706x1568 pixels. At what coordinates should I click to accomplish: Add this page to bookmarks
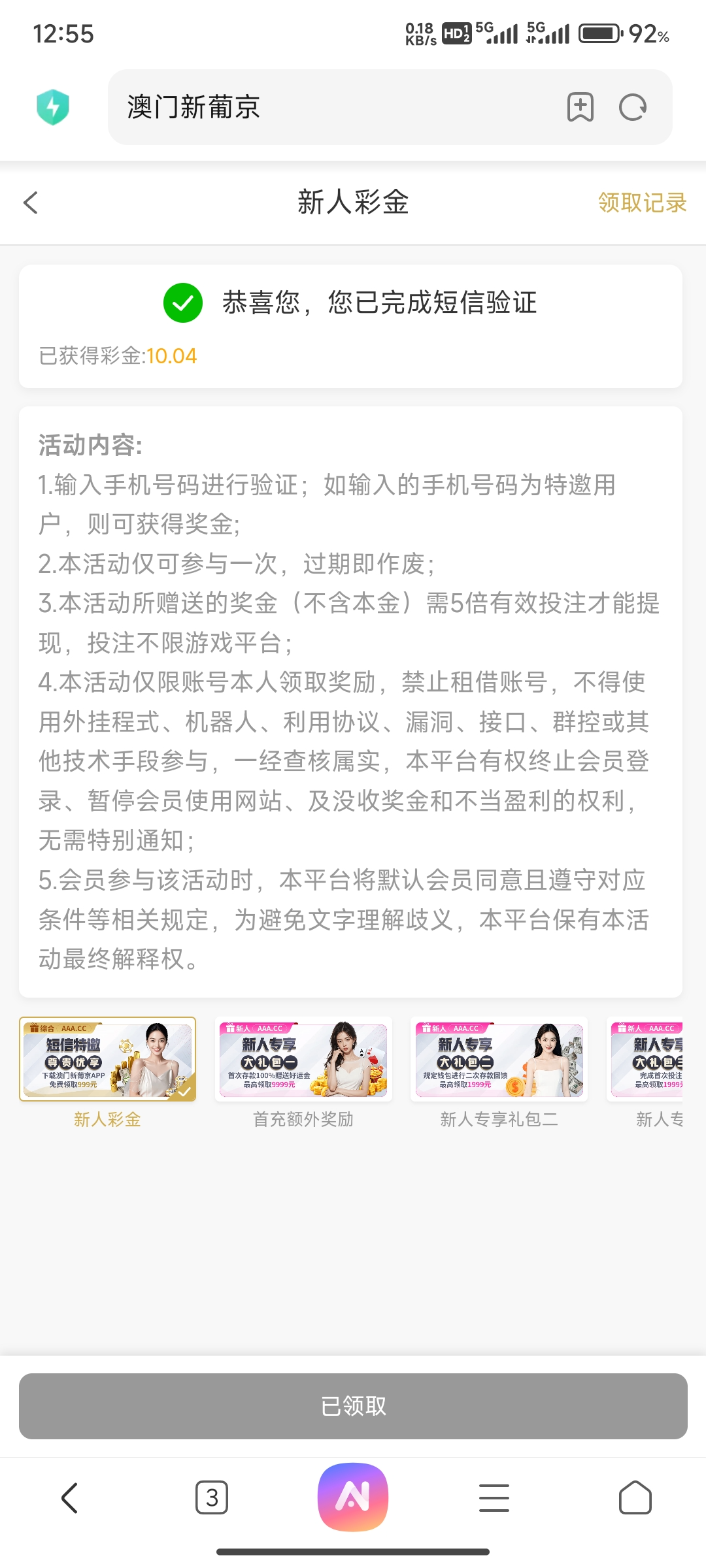[x=580, y=107]
